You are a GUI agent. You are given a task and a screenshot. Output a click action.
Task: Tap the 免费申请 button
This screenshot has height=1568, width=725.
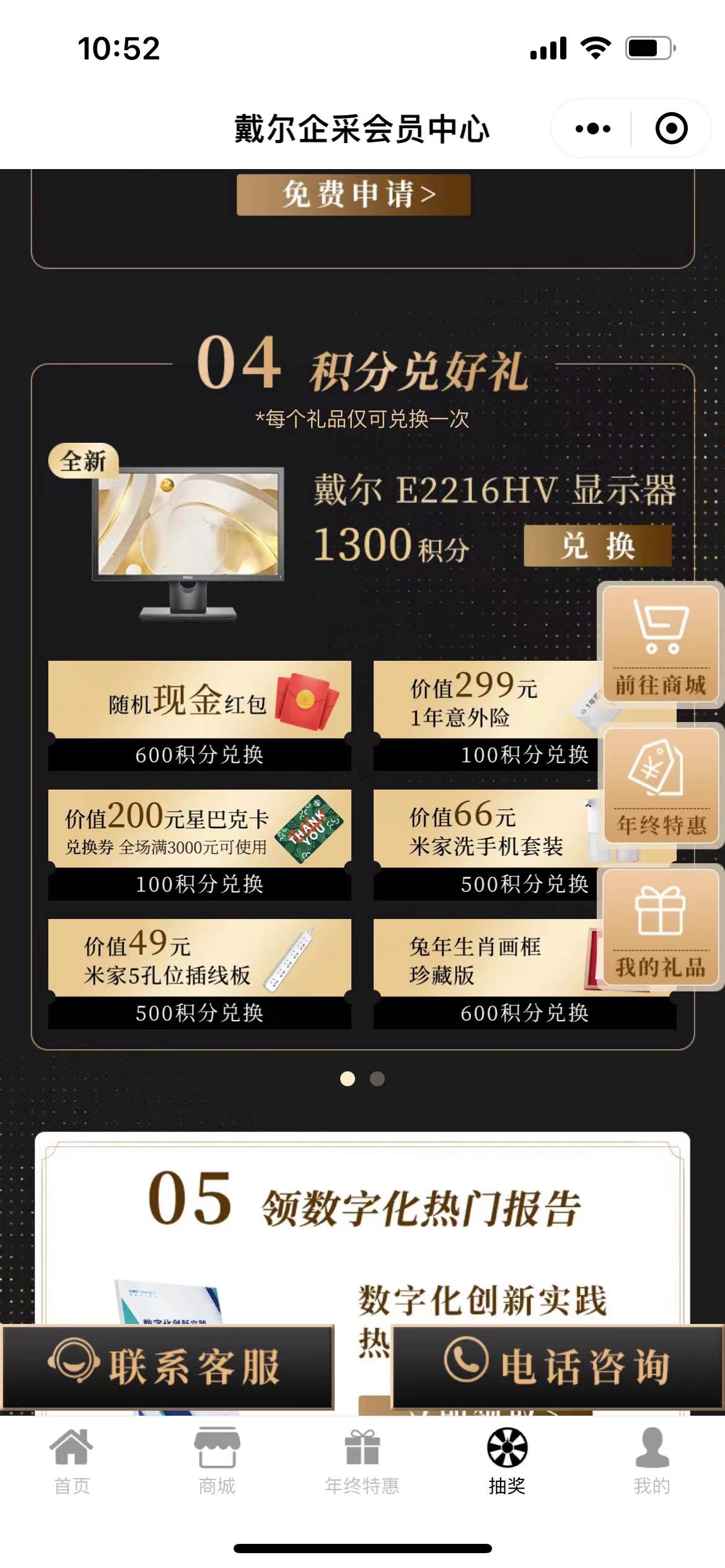(354, 194)
